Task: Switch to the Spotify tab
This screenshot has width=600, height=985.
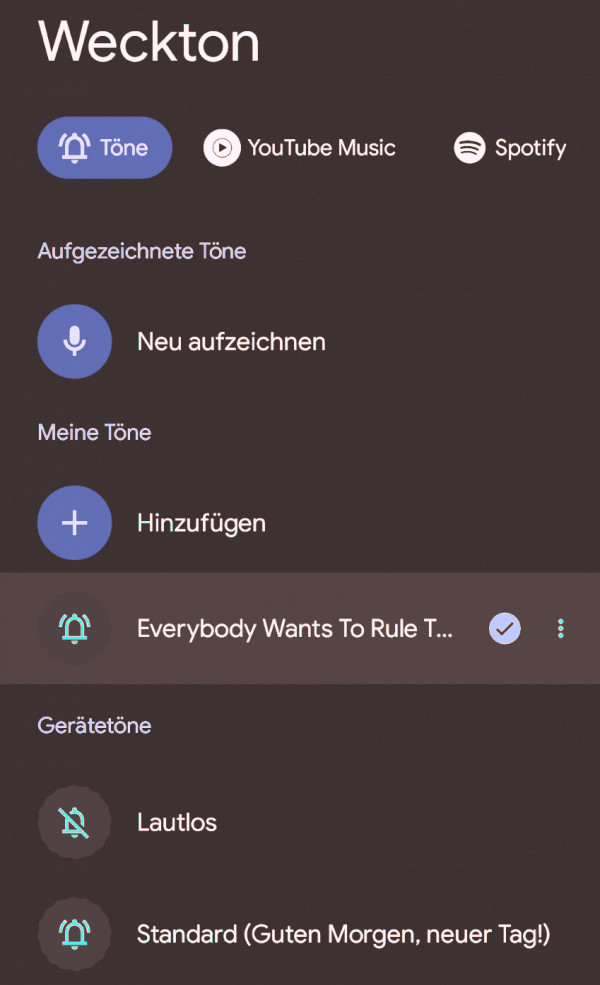Action: point(510,148)
